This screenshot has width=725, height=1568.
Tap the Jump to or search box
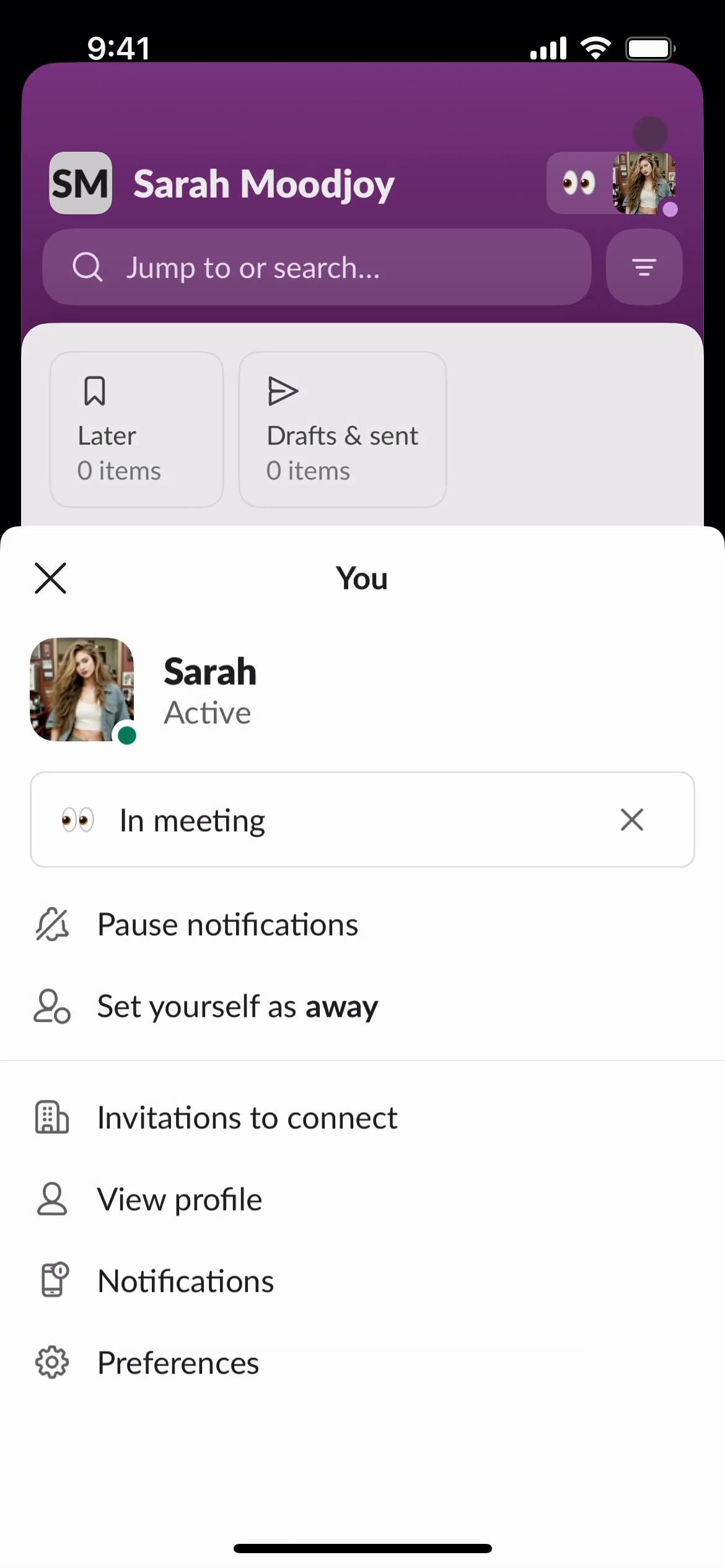coord(316,268)
